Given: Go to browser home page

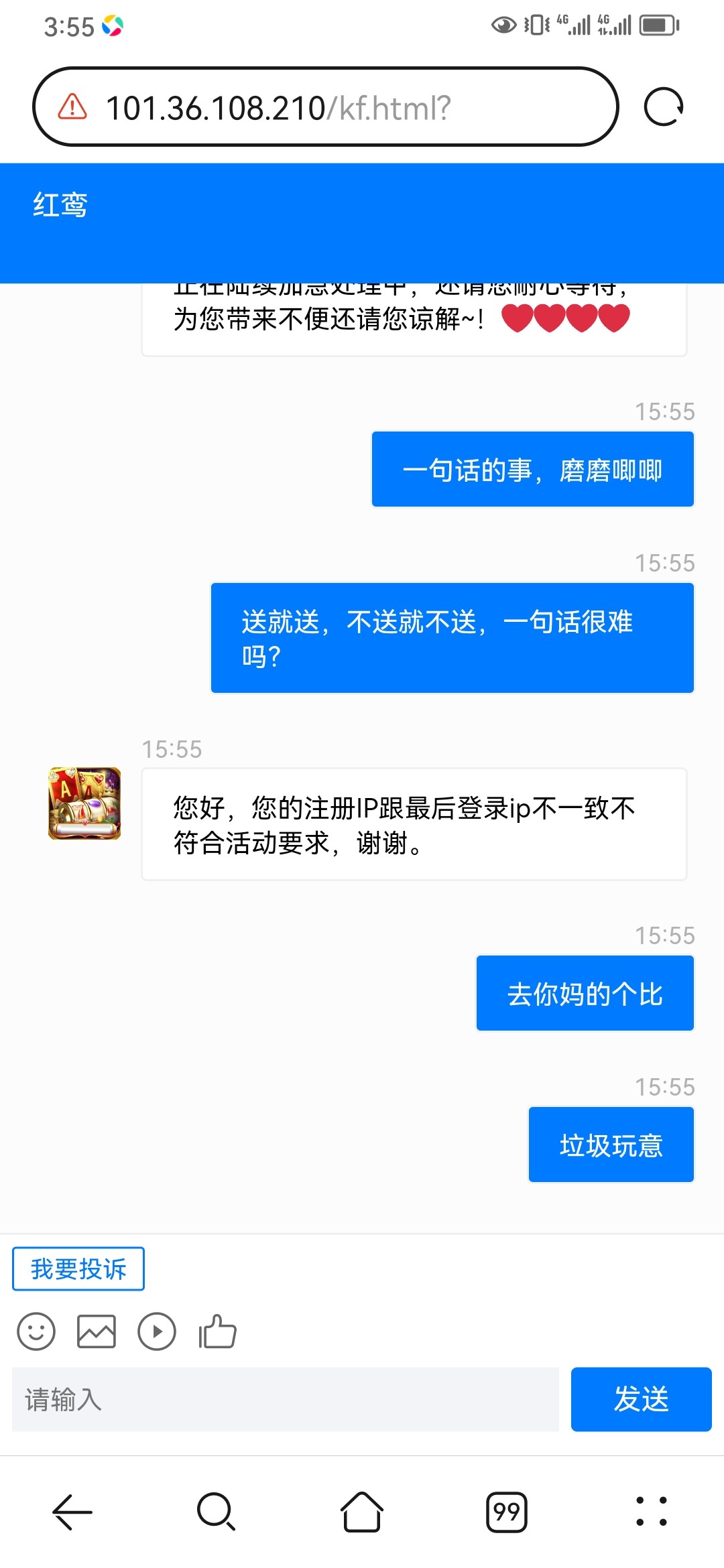Looking at the screenshot, I should [x=362, y=1512].
